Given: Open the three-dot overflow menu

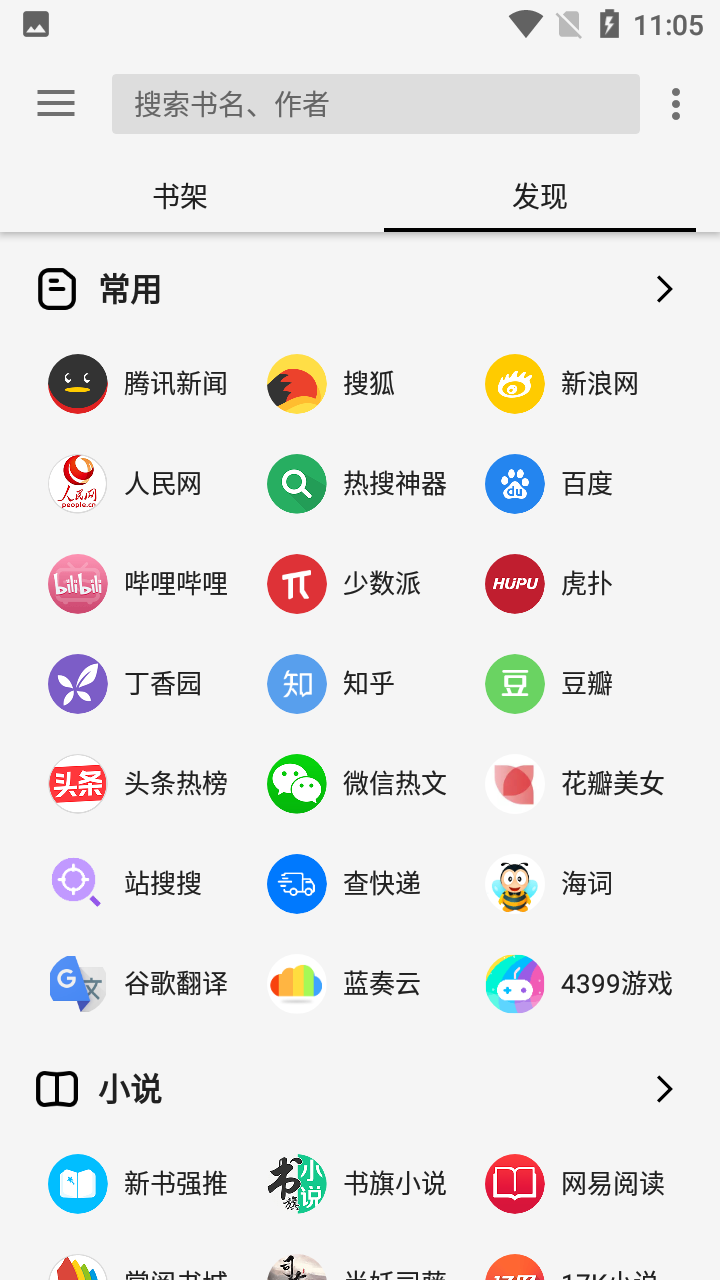Looking at the screenshot, I should pos(675,103).
